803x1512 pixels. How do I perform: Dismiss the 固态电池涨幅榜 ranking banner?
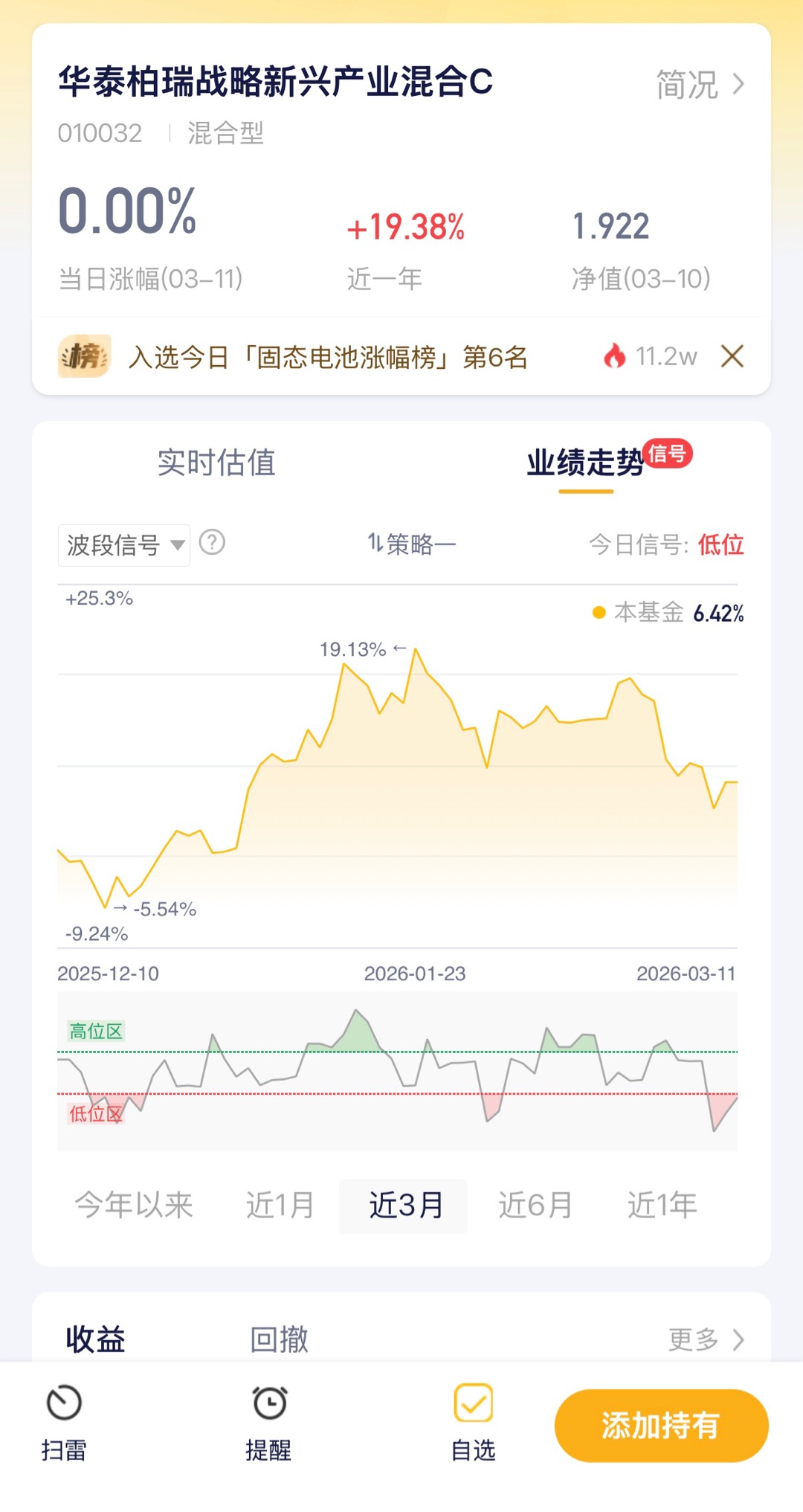pyautogui.click(x=732, y=356)
